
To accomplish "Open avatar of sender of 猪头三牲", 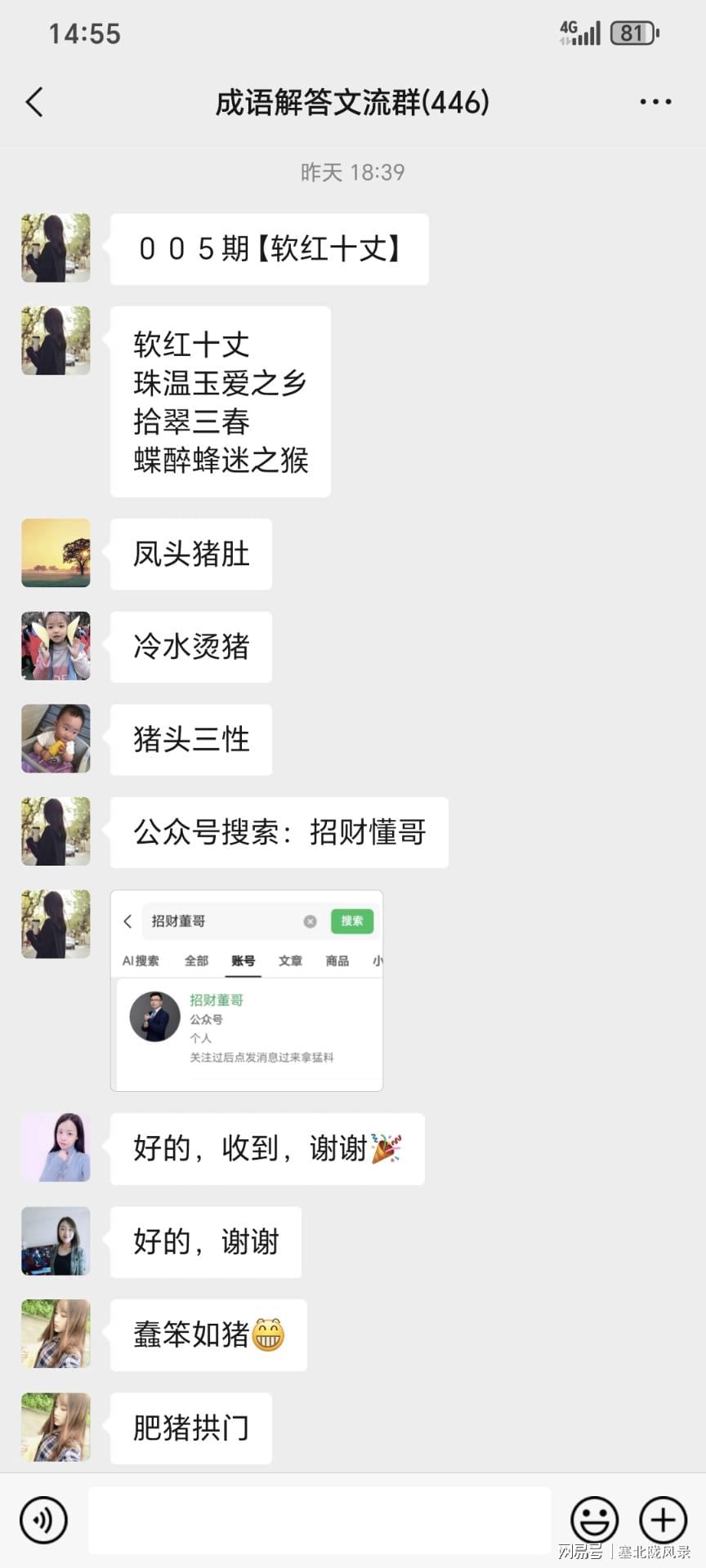I will (56, 739).
